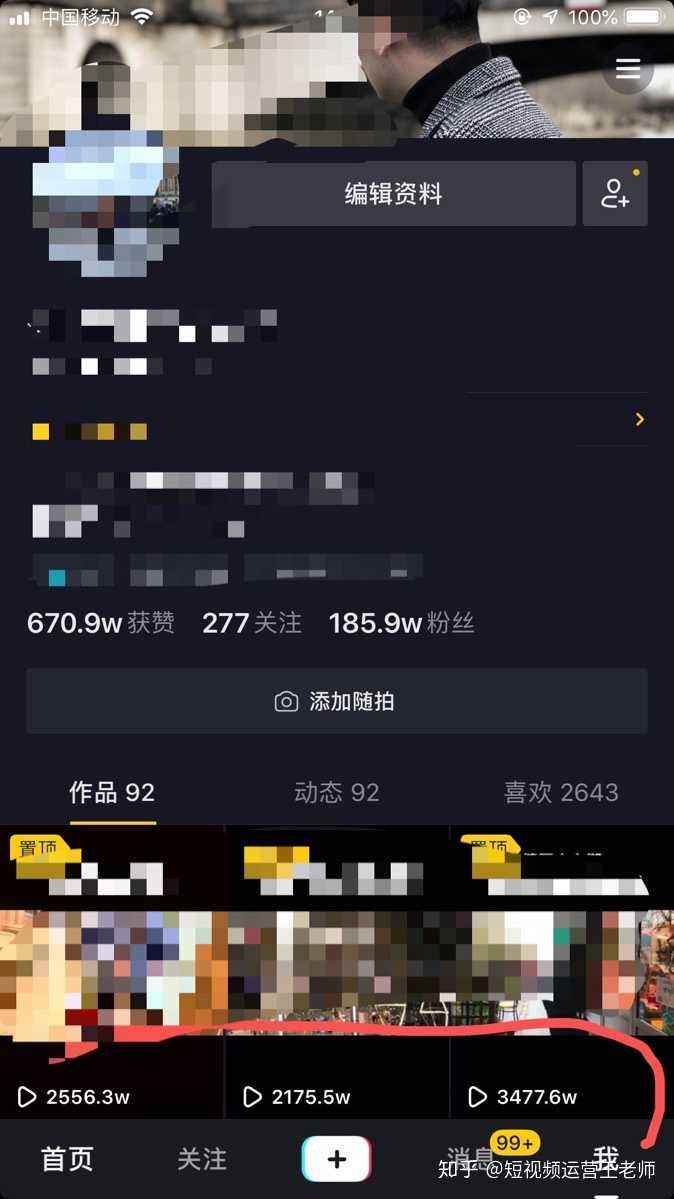Open the video with 2556.3w plays
674x1199 pixels.
(x=111, y=970)
